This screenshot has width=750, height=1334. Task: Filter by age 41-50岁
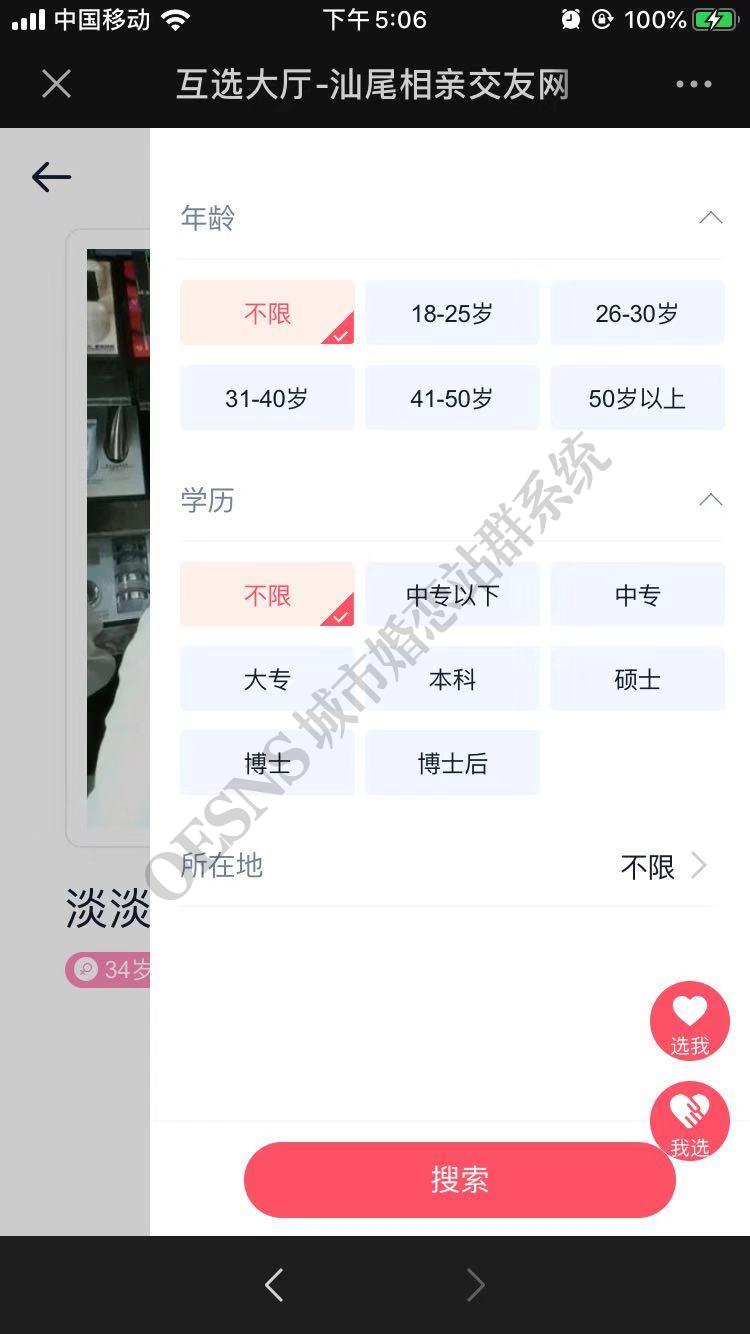(452, 398)
